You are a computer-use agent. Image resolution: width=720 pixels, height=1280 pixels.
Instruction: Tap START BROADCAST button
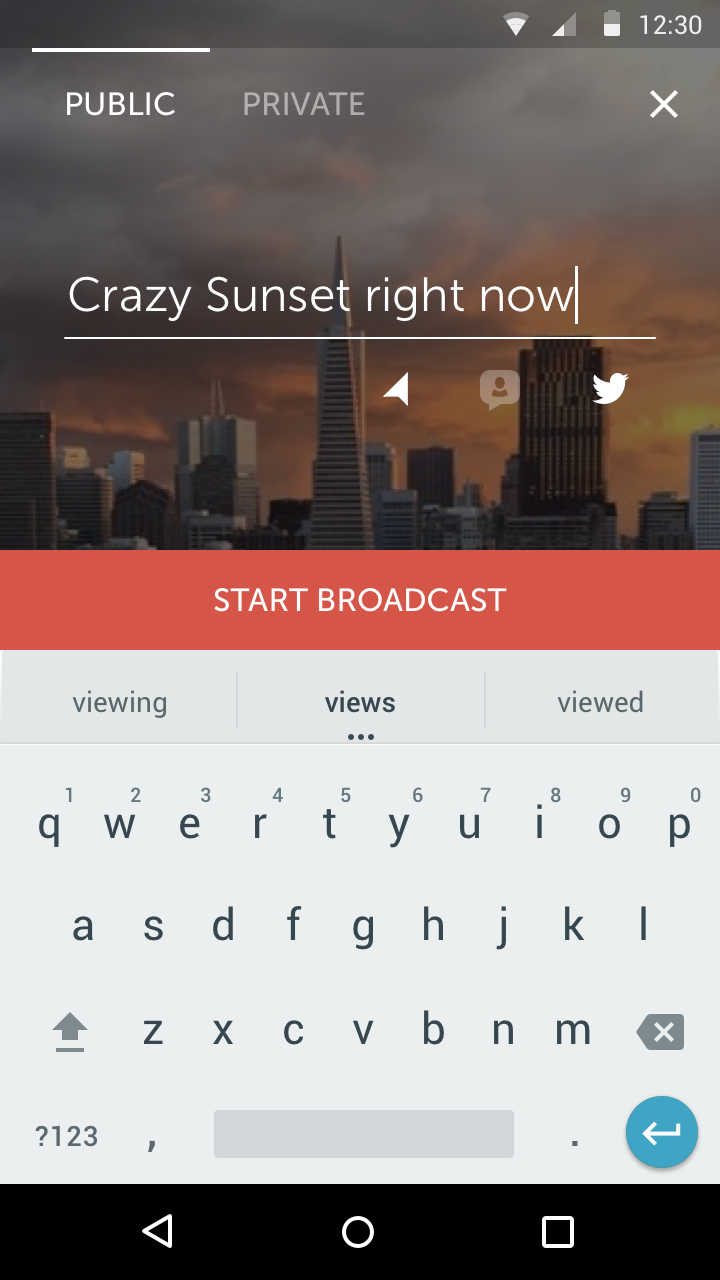point(360,600)
